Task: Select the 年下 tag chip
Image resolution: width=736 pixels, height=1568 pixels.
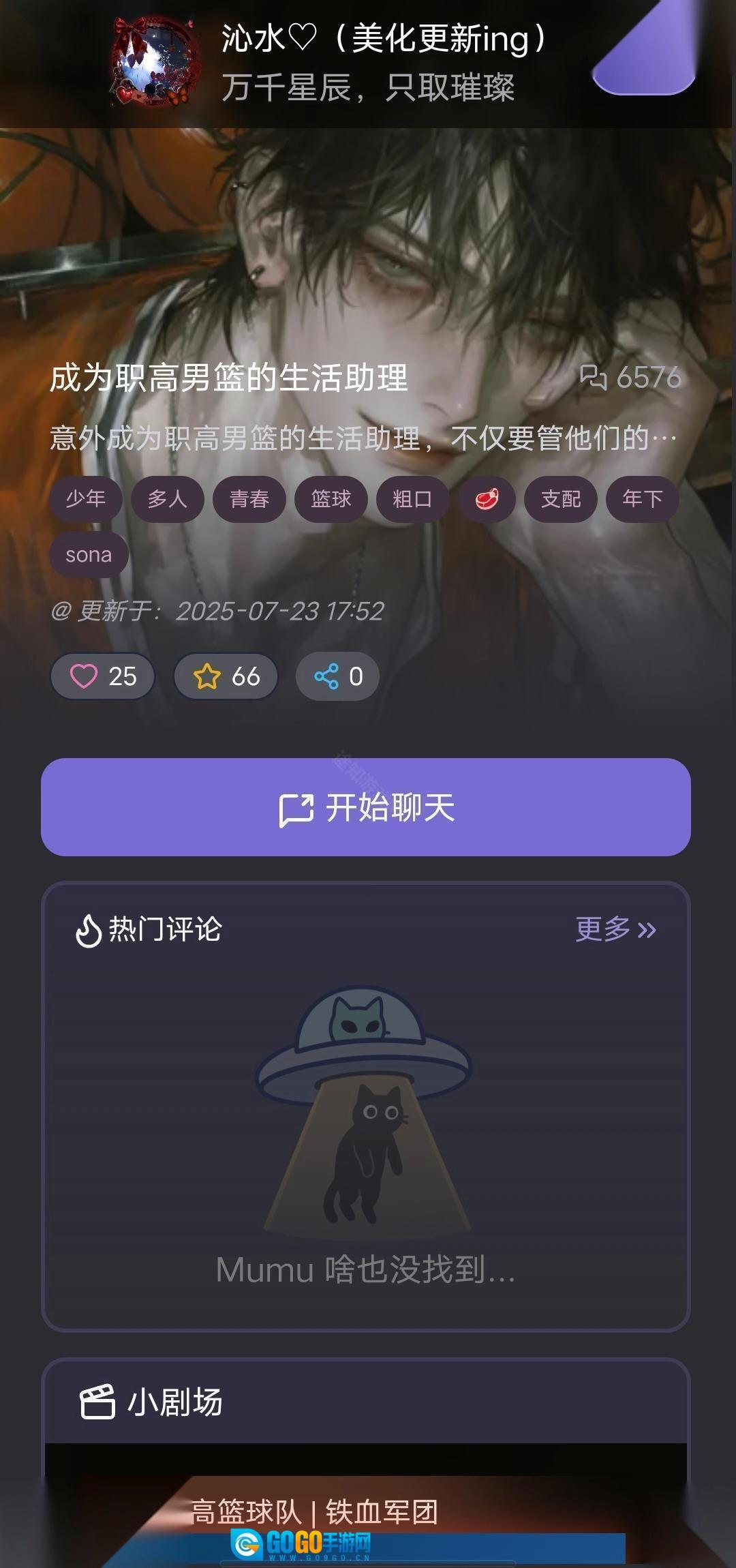Action: point(642,499)
